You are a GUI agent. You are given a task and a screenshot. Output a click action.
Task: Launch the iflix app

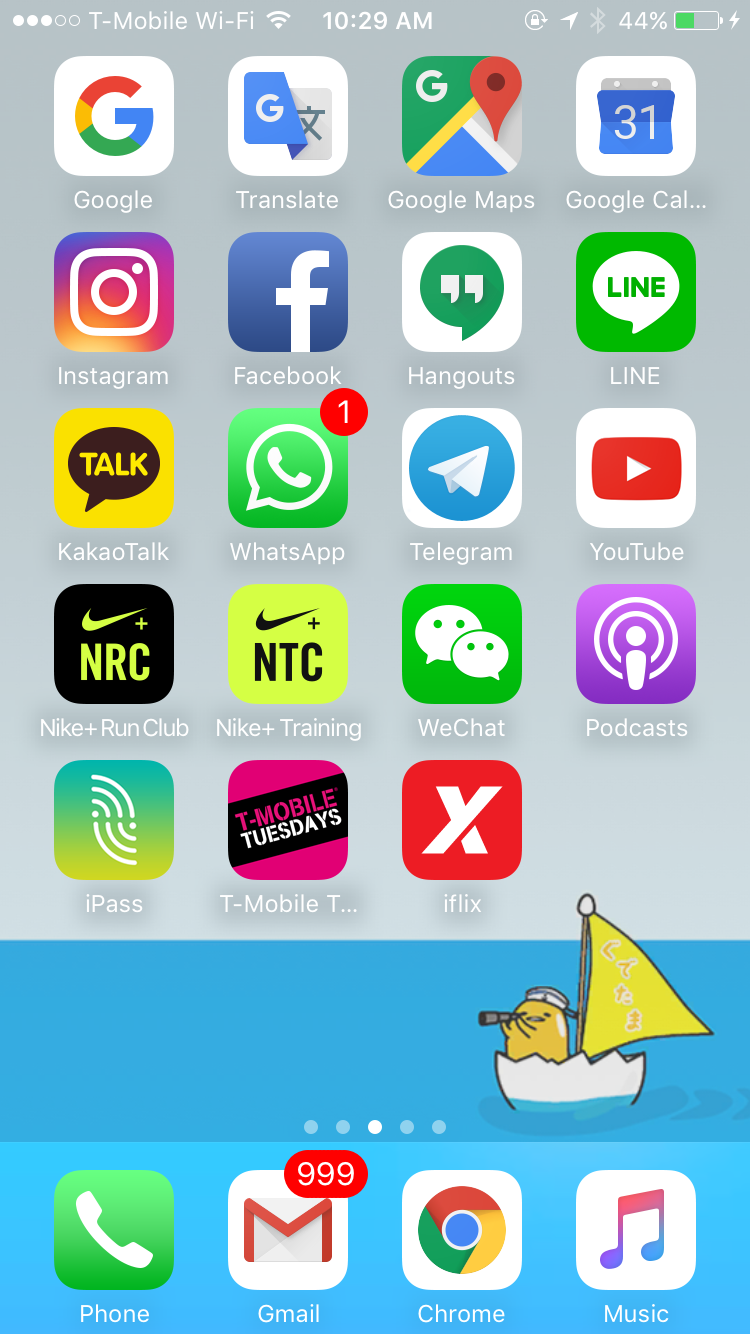(462, 820)
